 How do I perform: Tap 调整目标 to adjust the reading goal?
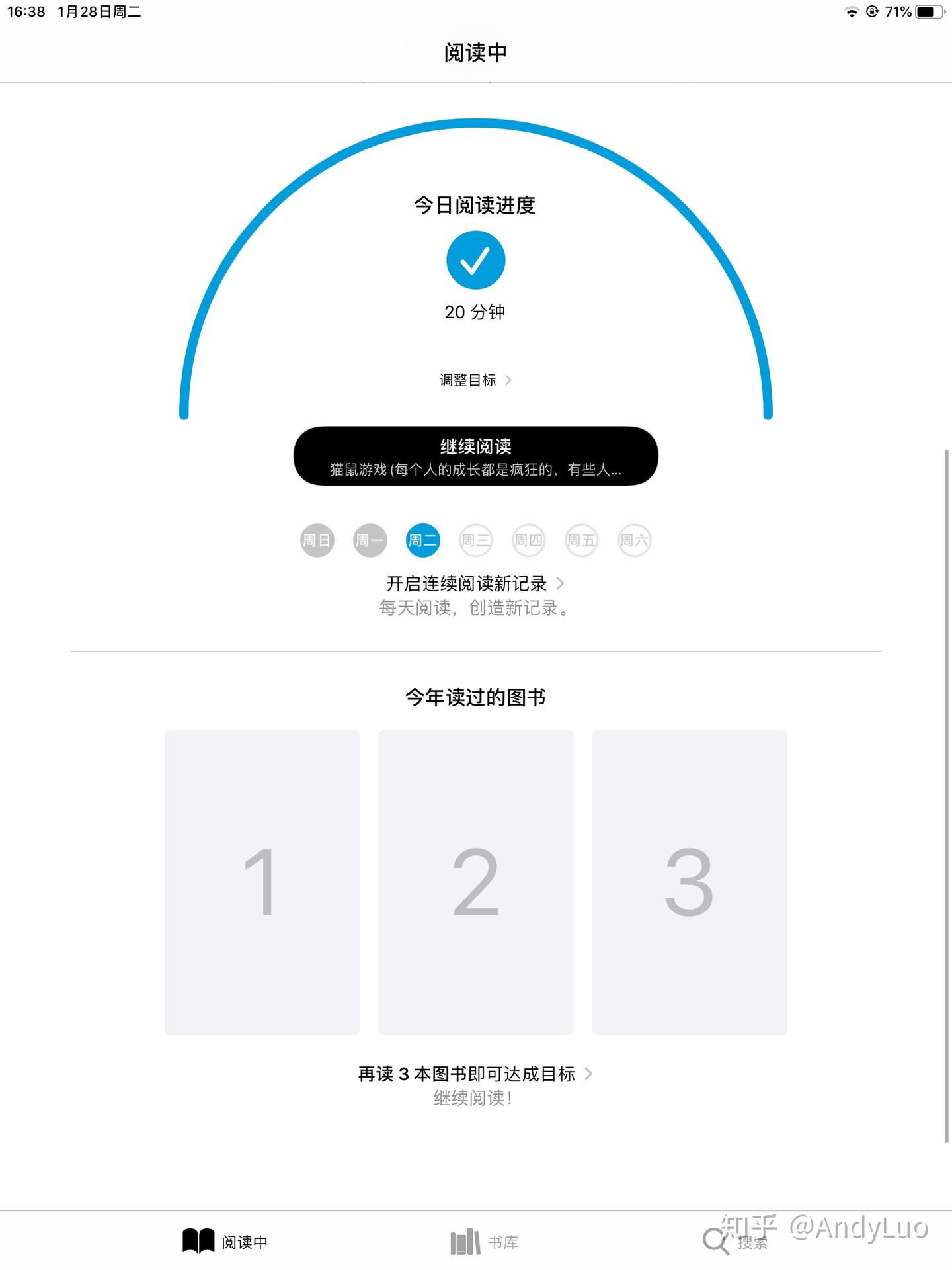(x=475, y=380)
